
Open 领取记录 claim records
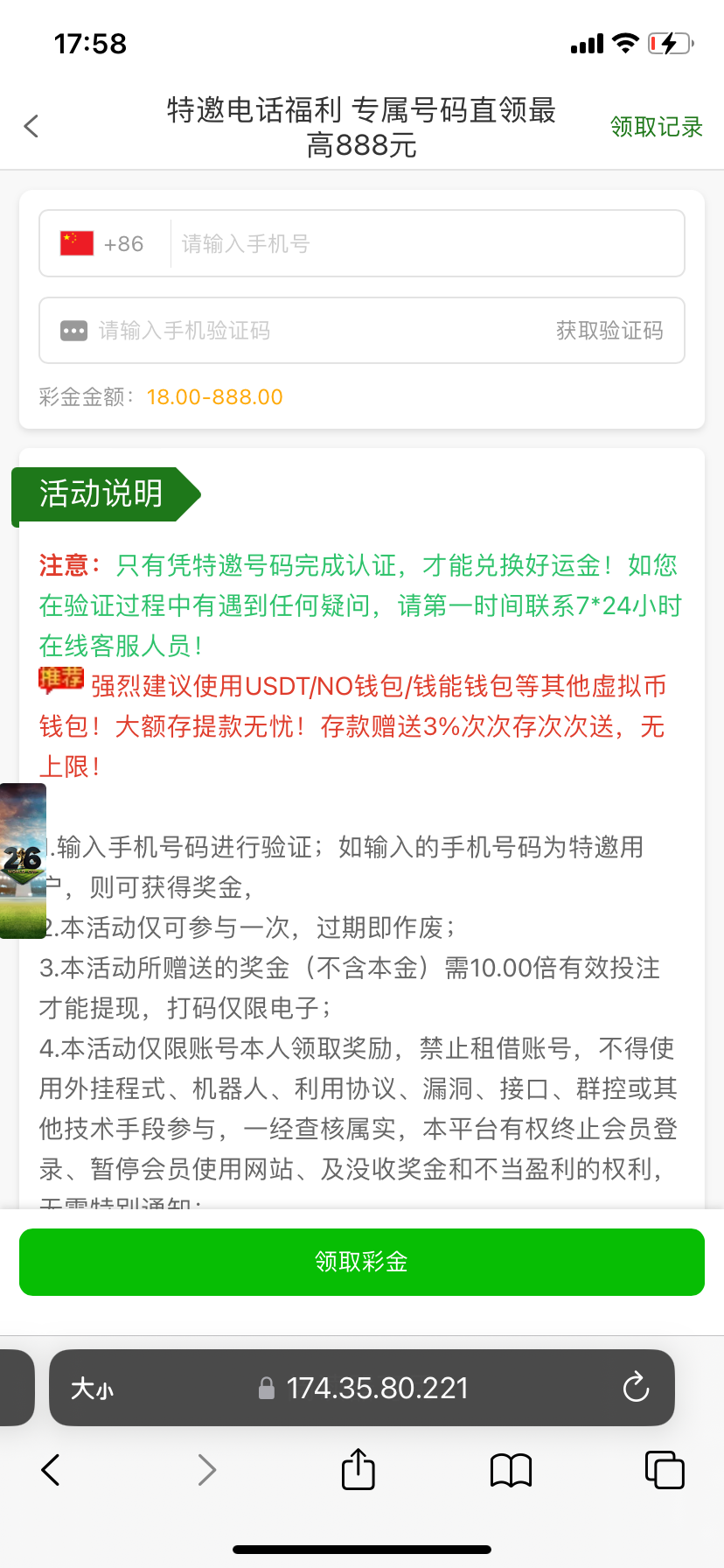[x=656, y=127]
